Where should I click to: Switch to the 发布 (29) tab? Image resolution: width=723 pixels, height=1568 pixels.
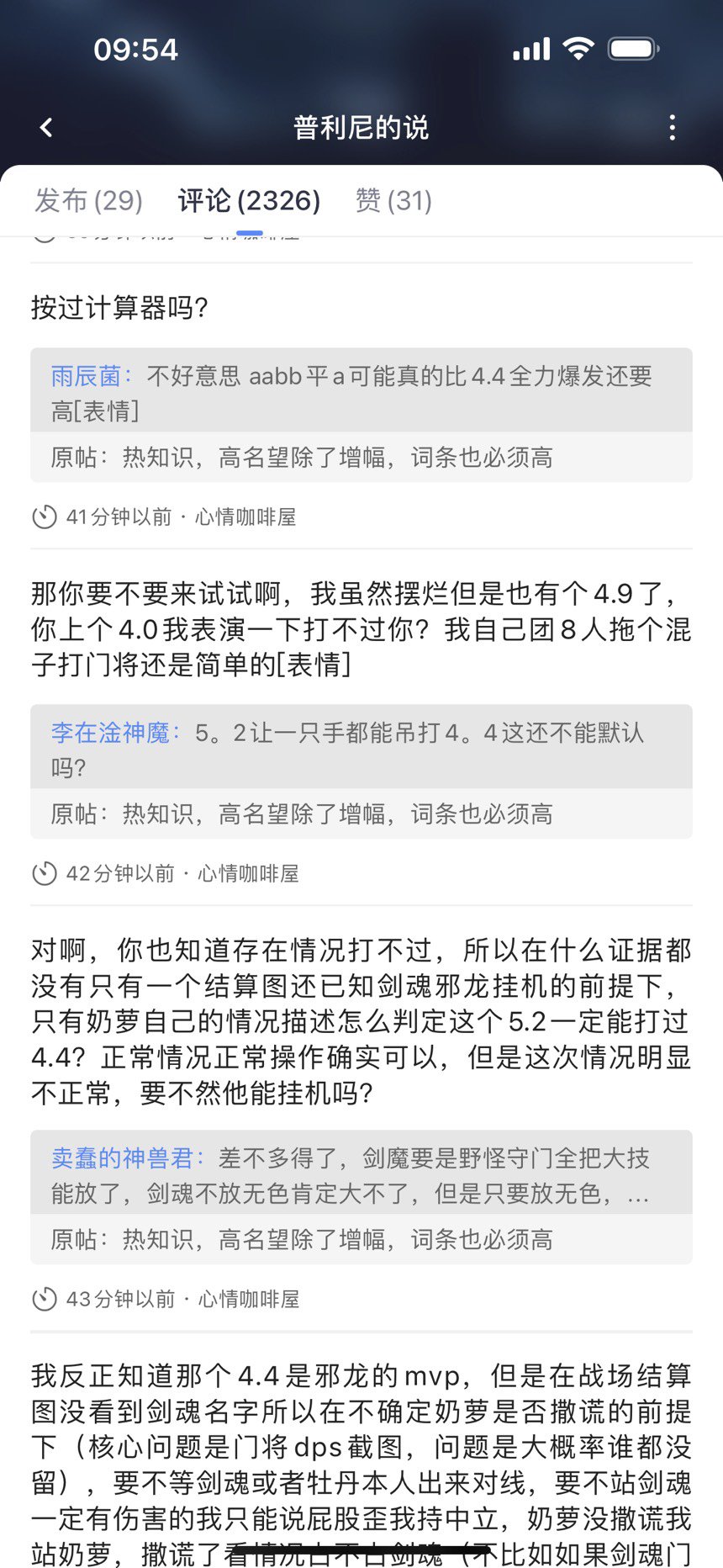[x=87, y=201]
